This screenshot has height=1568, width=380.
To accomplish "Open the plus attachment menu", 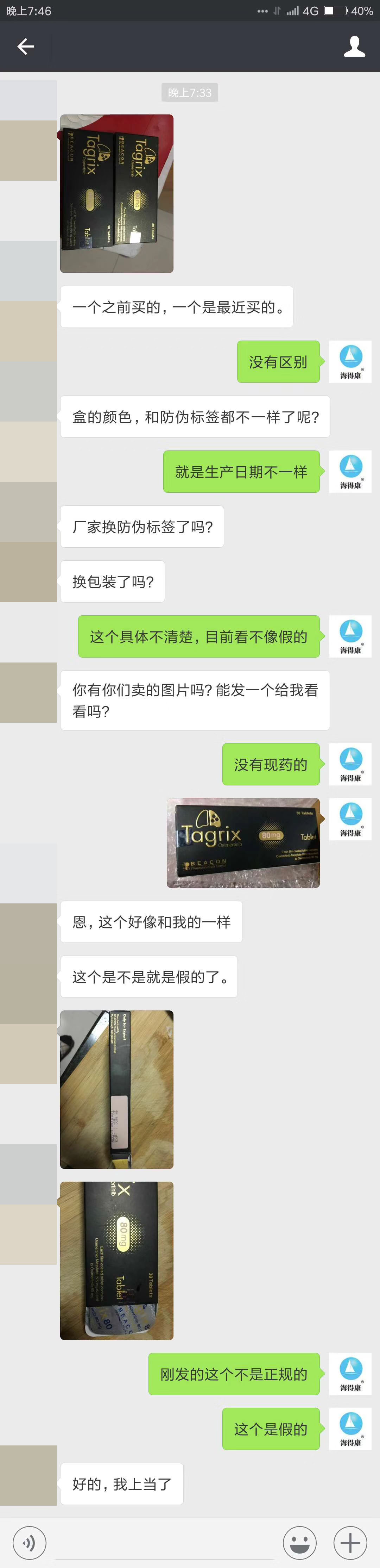I will coord(350,1542).
